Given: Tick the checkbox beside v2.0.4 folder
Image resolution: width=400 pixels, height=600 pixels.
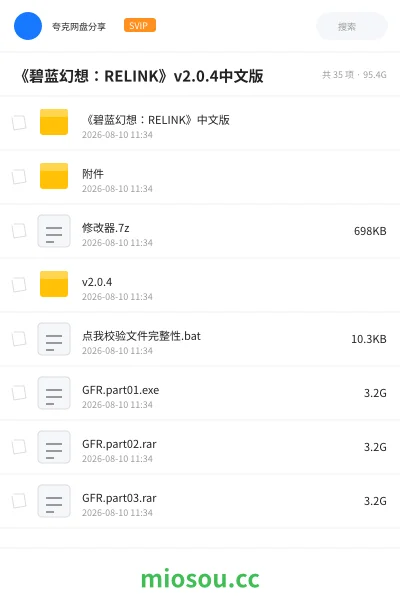Looking at the screenshot, I should pos(19,285).
